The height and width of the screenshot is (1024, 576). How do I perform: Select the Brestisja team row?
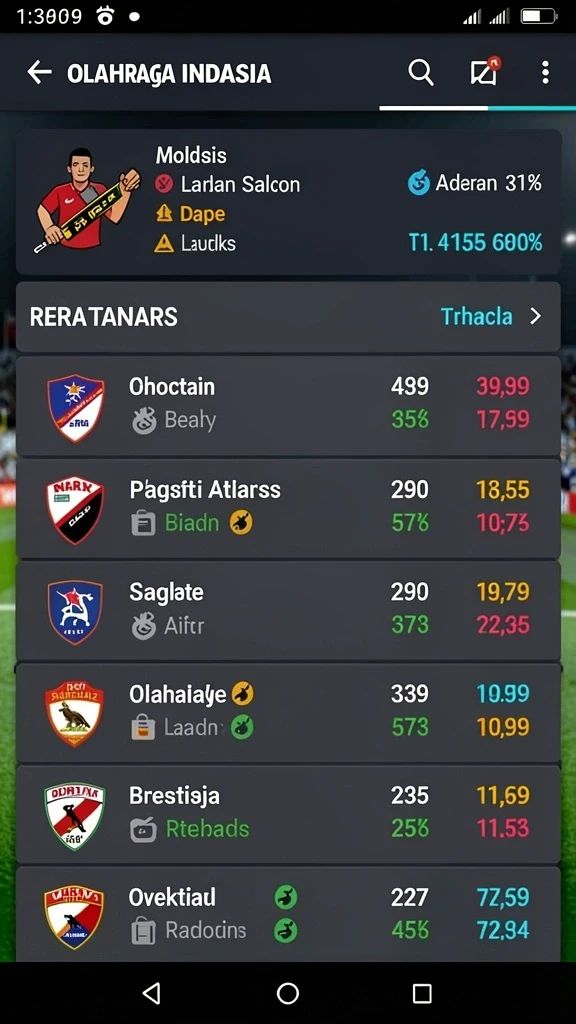[x=288, y=814]
